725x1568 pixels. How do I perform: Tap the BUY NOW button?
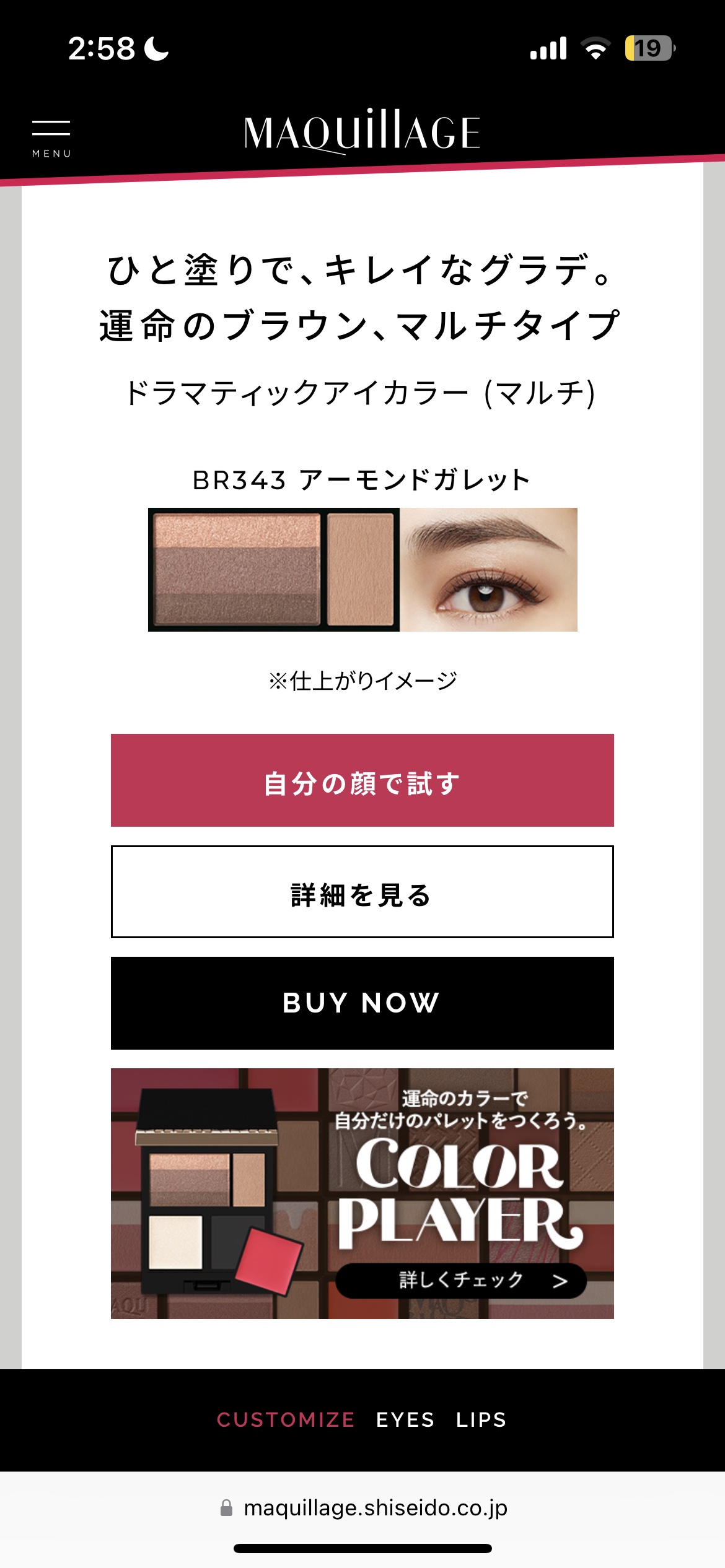pyautogui.click(x=362, y=1003)
